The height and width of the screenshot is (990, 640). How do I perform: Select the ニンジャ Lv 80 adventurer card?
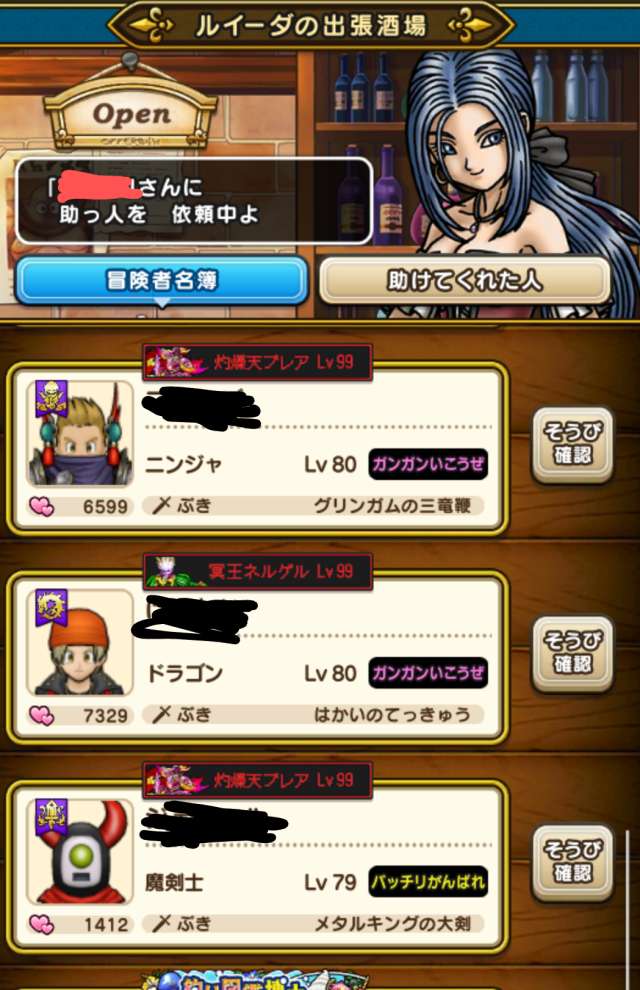click(258, 448)
